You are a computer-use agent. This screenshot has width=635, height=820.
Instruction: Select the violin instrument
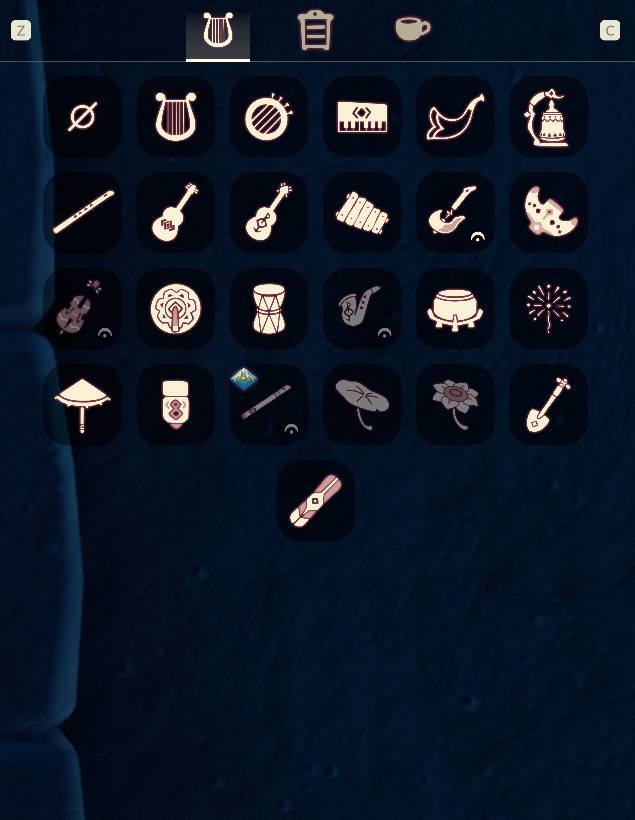pyautogui.click(x=83, y=309)
